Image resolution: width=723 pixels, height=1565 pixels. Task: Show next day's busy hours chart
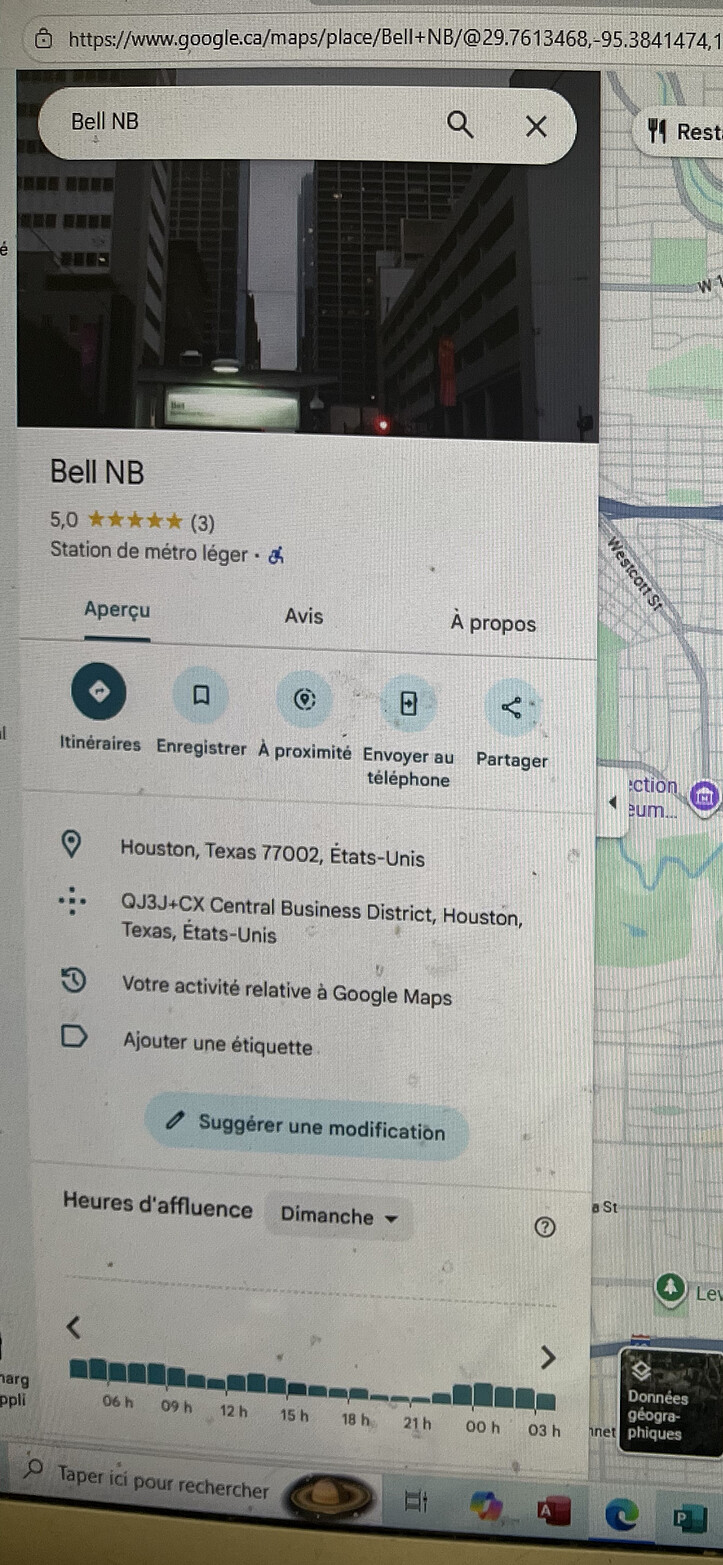click(547, 1357)
